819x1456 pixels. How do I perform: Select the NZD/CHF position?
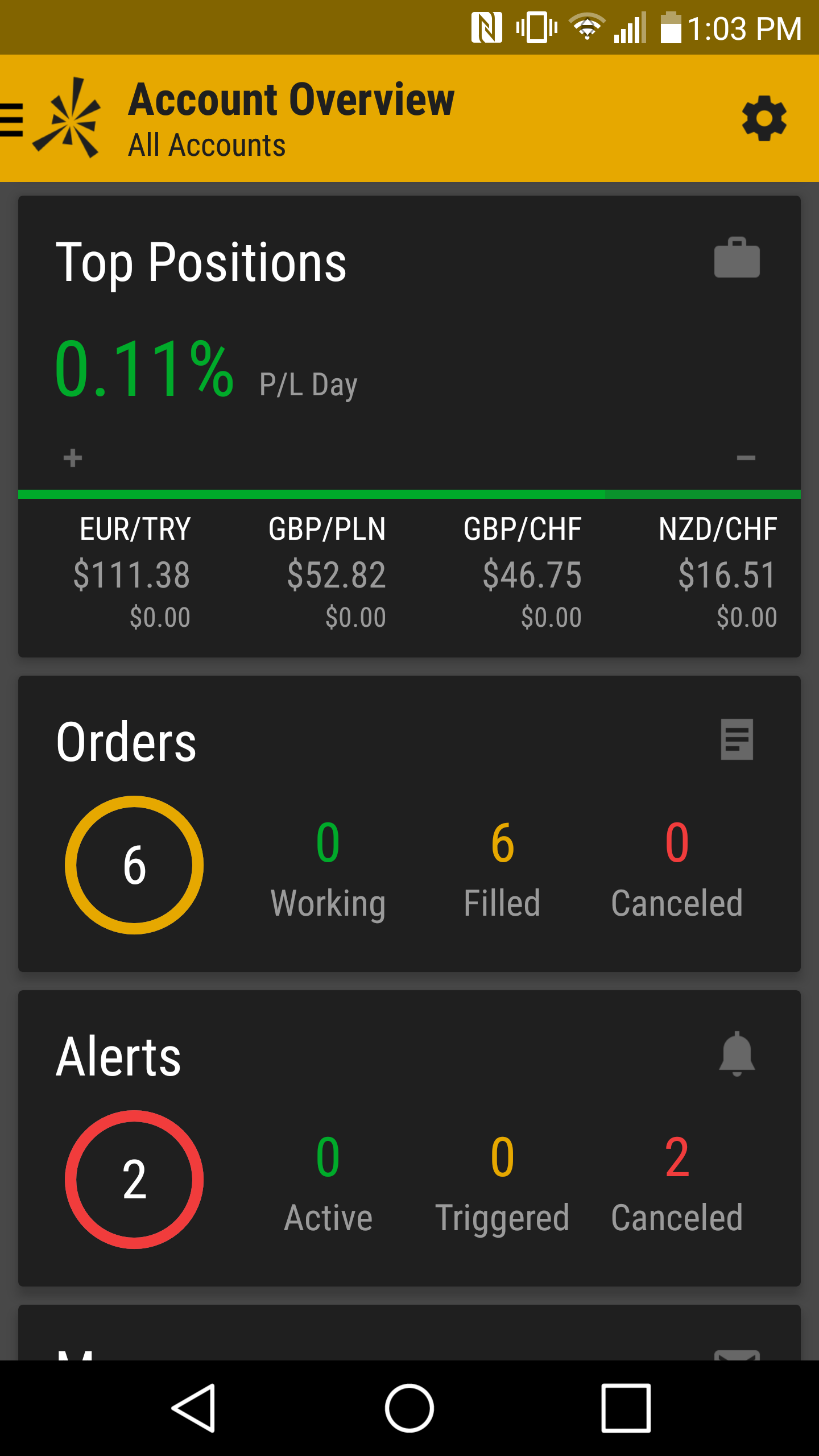point(718,572)
